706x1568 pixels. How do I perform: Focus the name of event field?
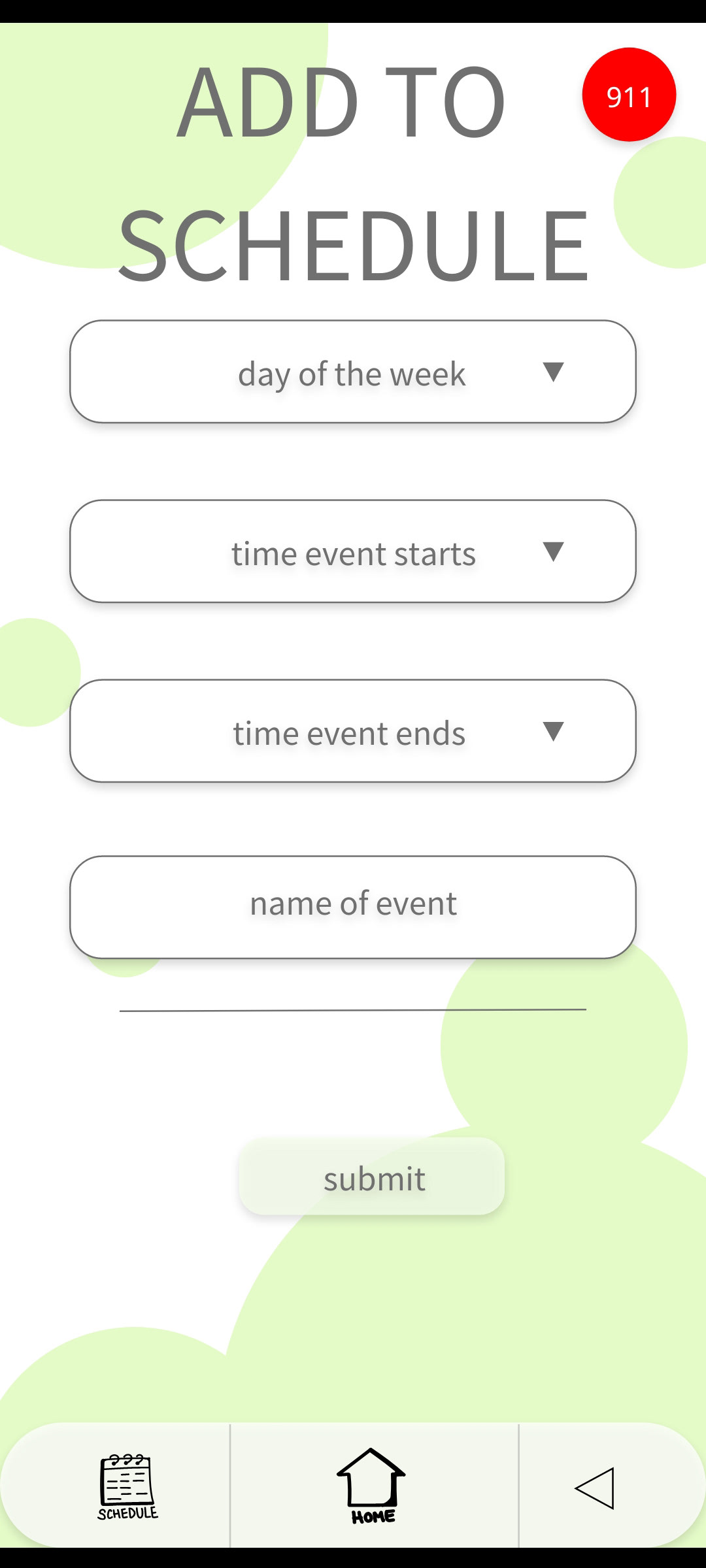[x=353, y=907]
